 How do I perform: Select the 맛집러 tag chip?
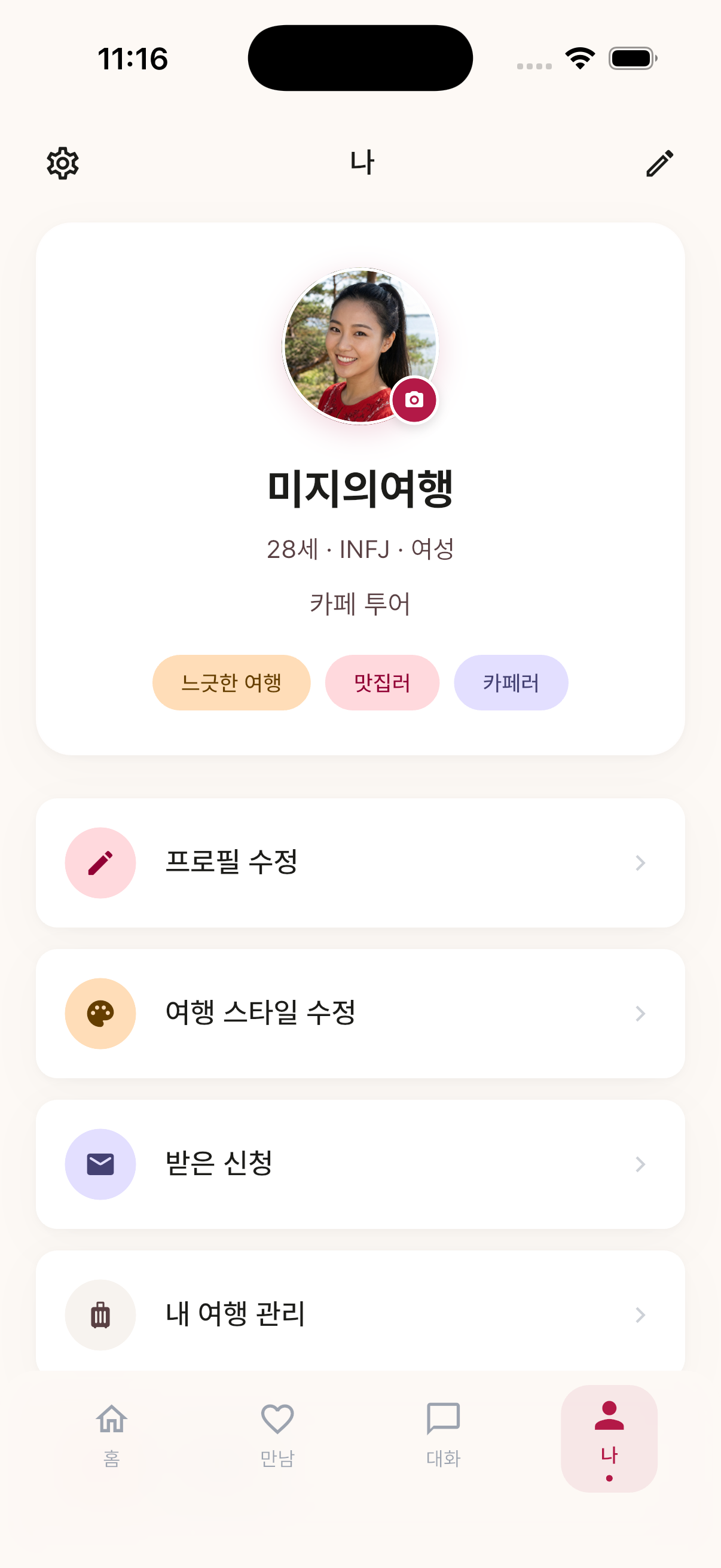click(382, 682)
